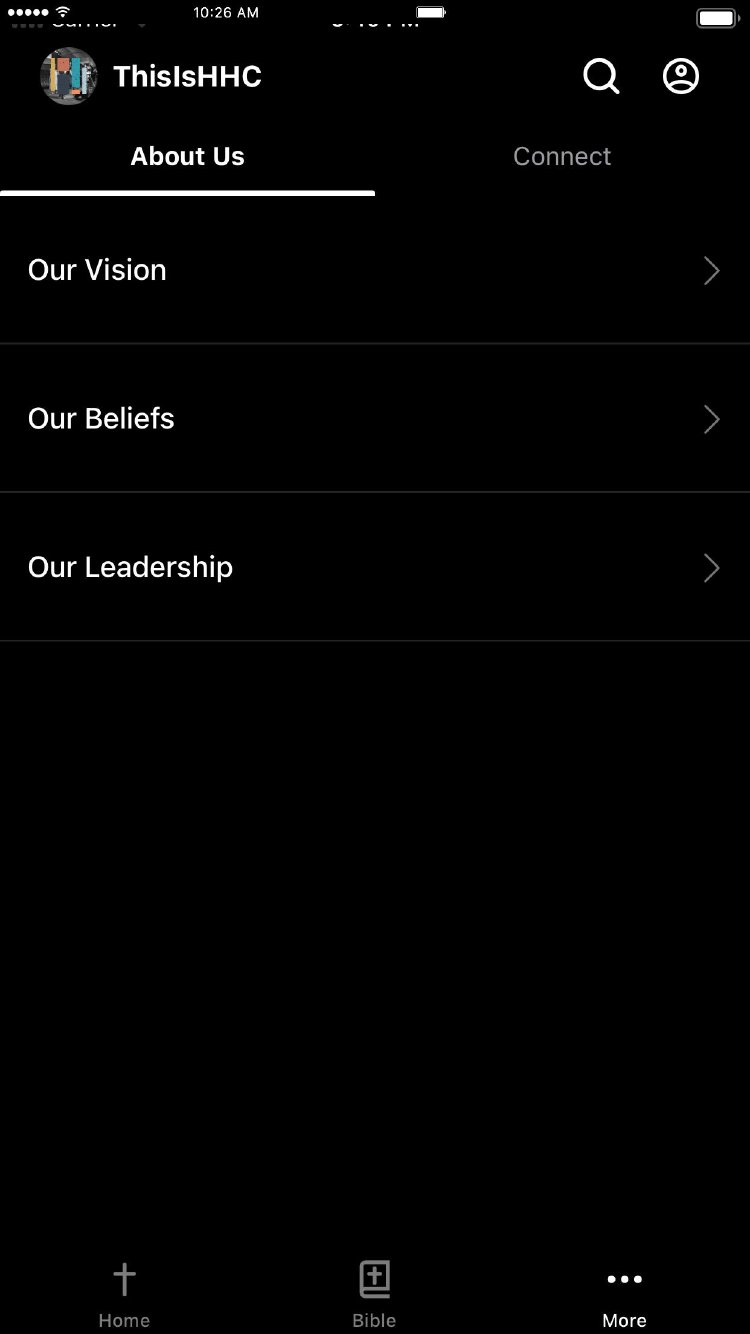Viewport: 750px width, 1334px height.
Task: Open the search icon
Action: [601, 76]
